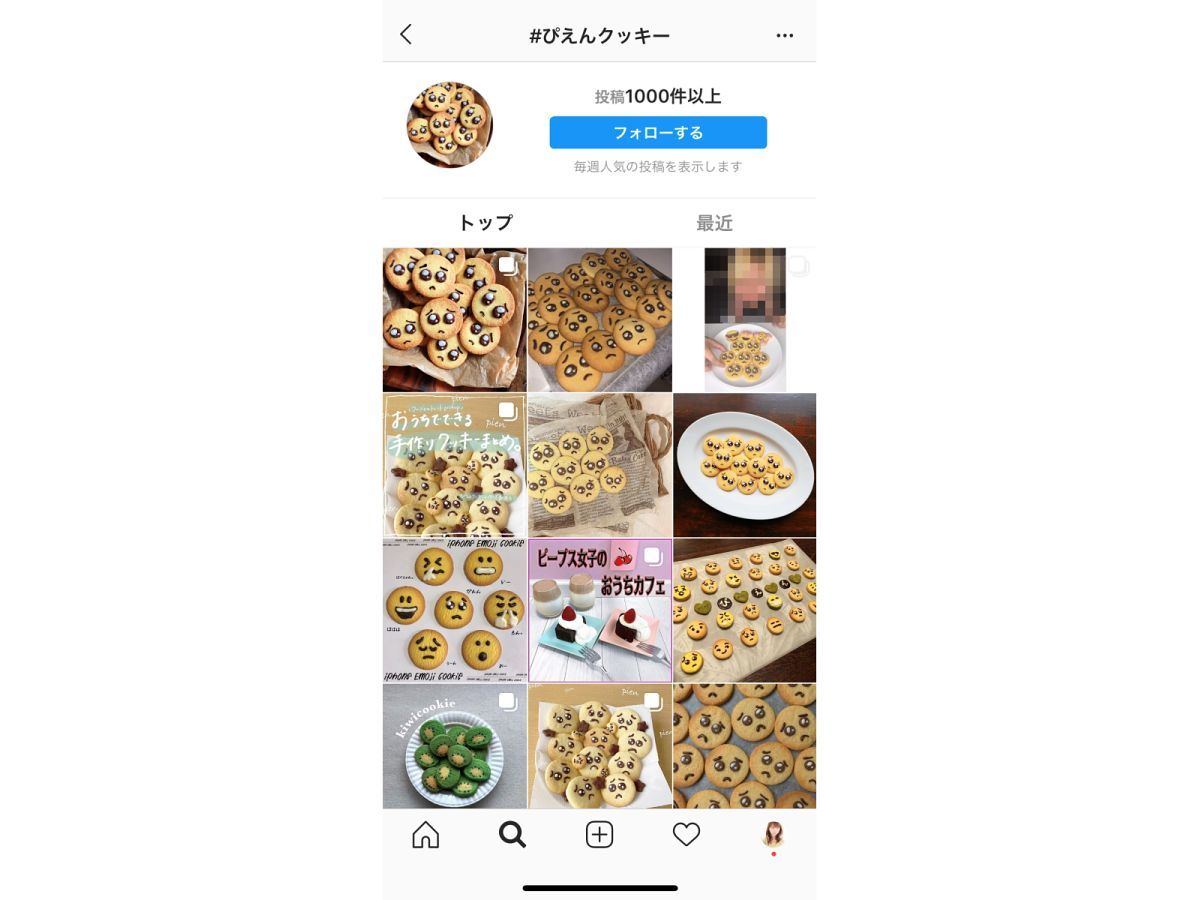Switch to the トップ tab
Viewport: 1200px width, 900px height.
[485, 222]
